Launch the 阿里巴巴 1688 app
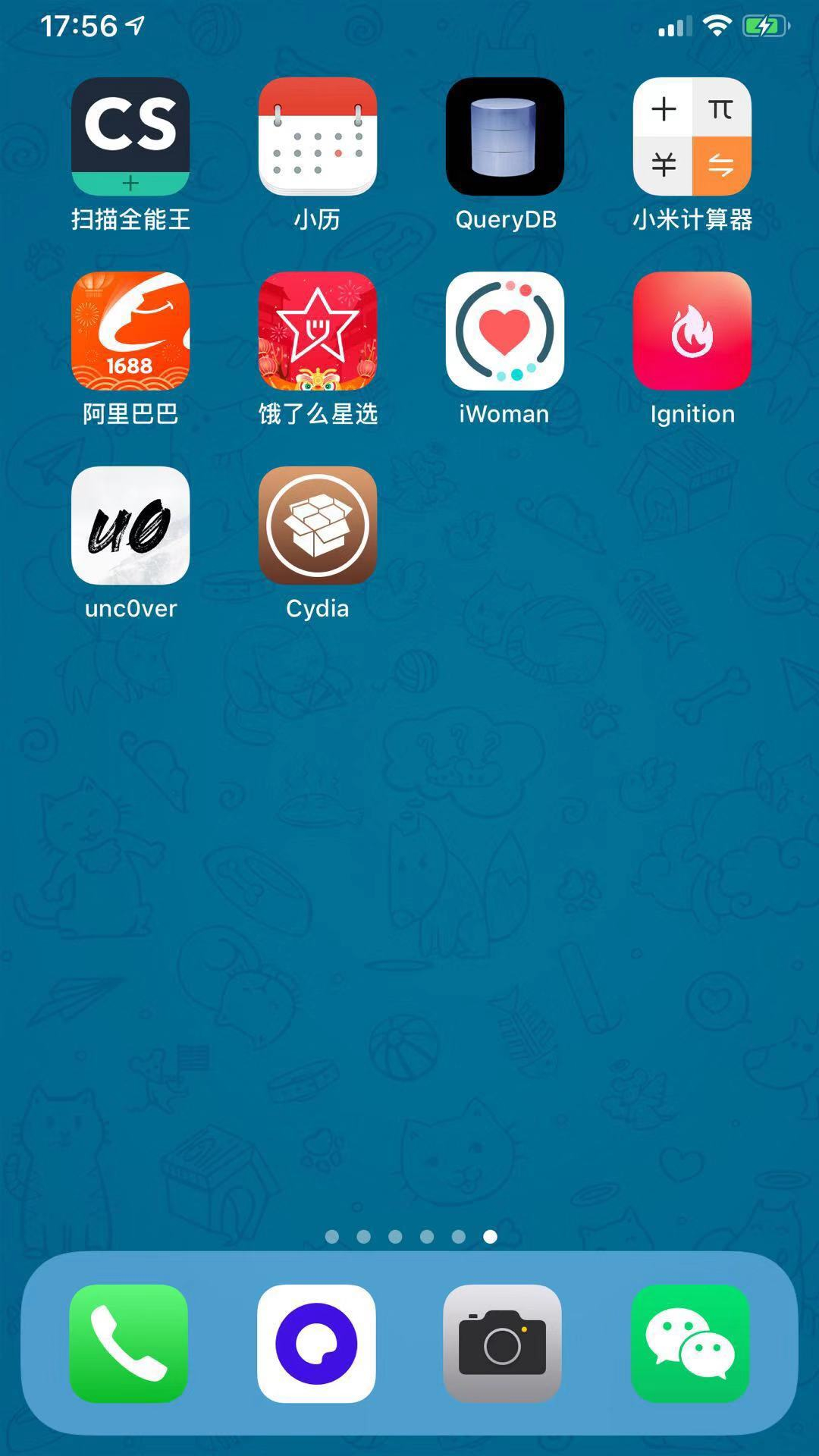This screenshot has width=819, height=1456. 130,331
